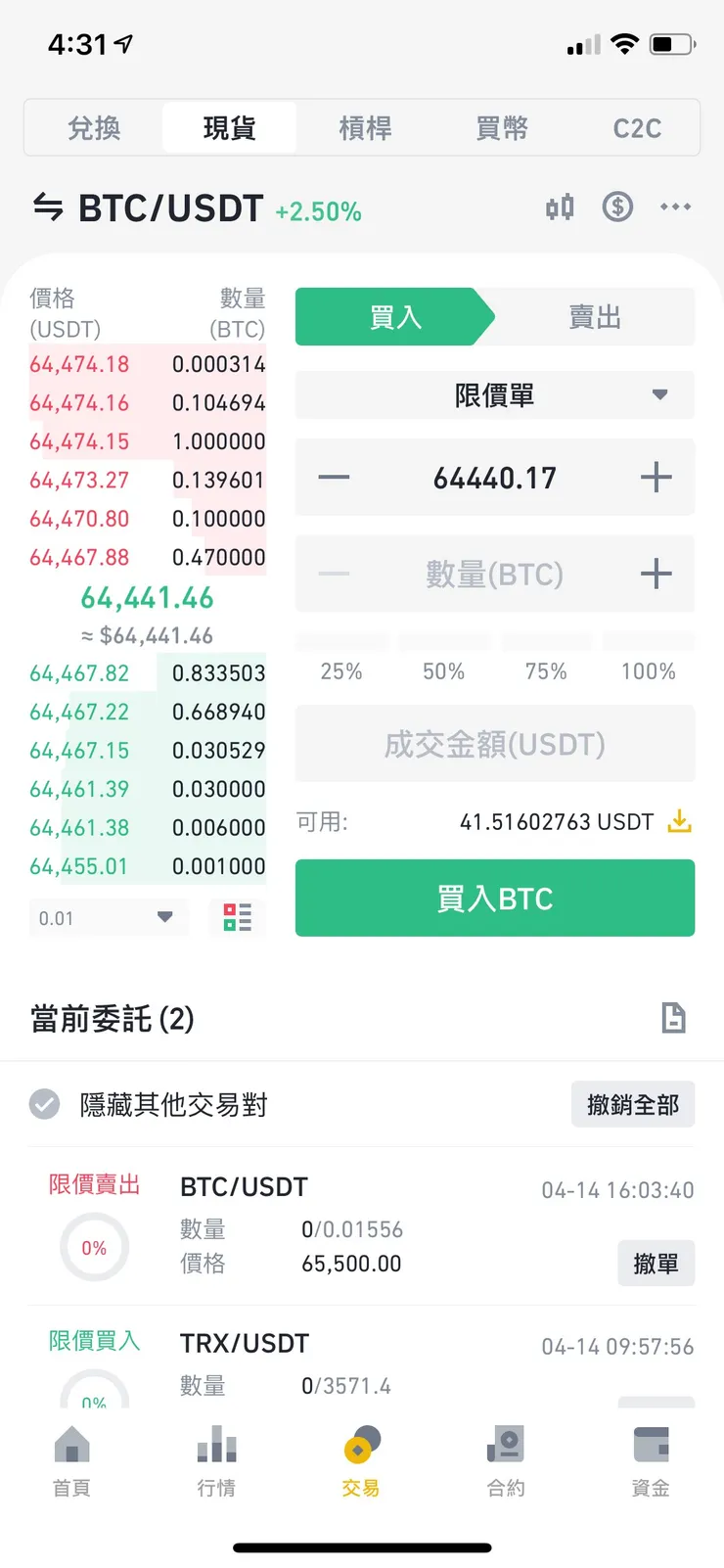Switch to the 槓桿 margin tab
This screenshot has width=724, height=1568.
tap(364, 128)
